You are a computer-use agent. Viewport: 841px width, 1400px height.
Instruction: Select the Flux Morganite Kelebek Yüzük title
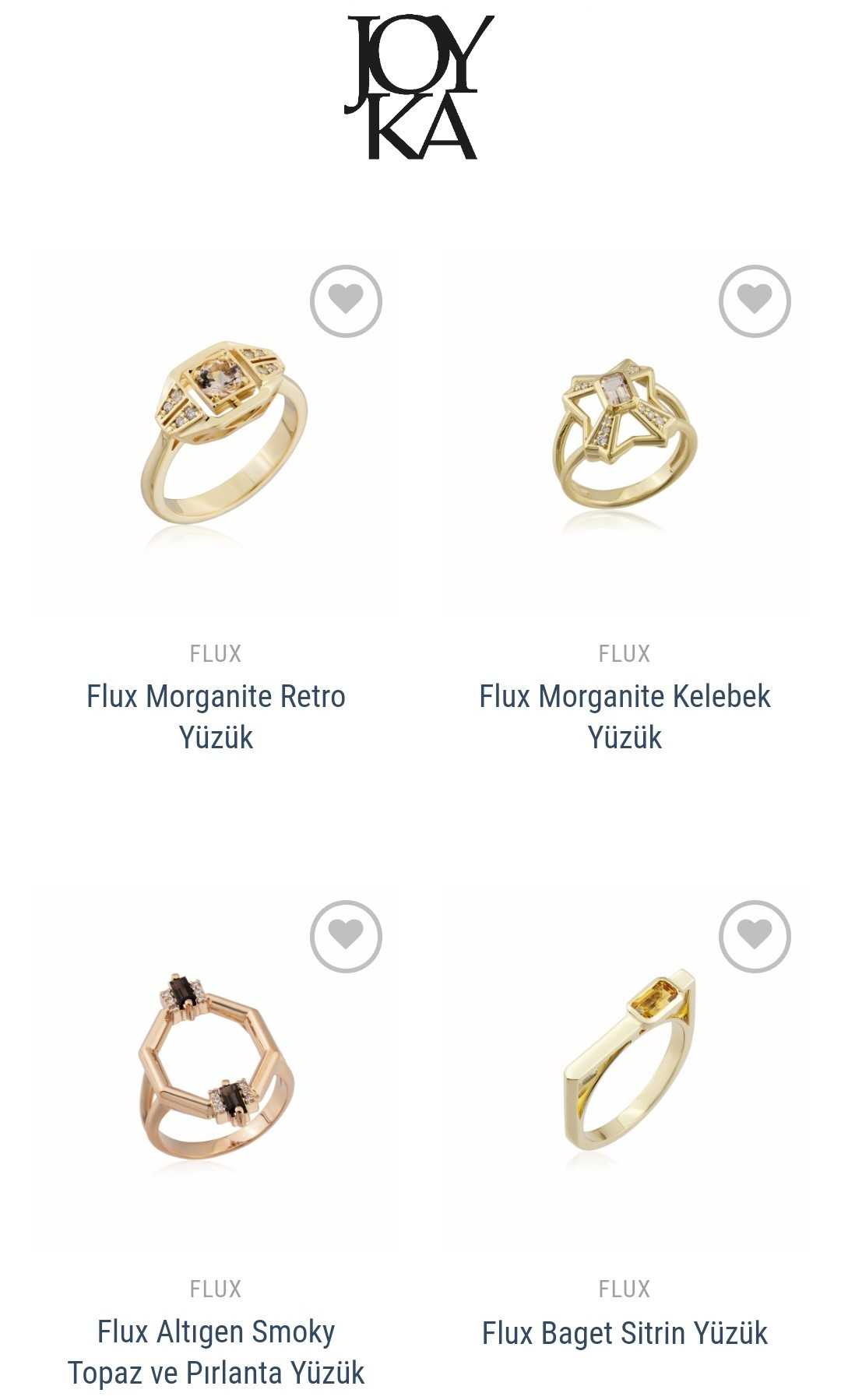point(625,716)
